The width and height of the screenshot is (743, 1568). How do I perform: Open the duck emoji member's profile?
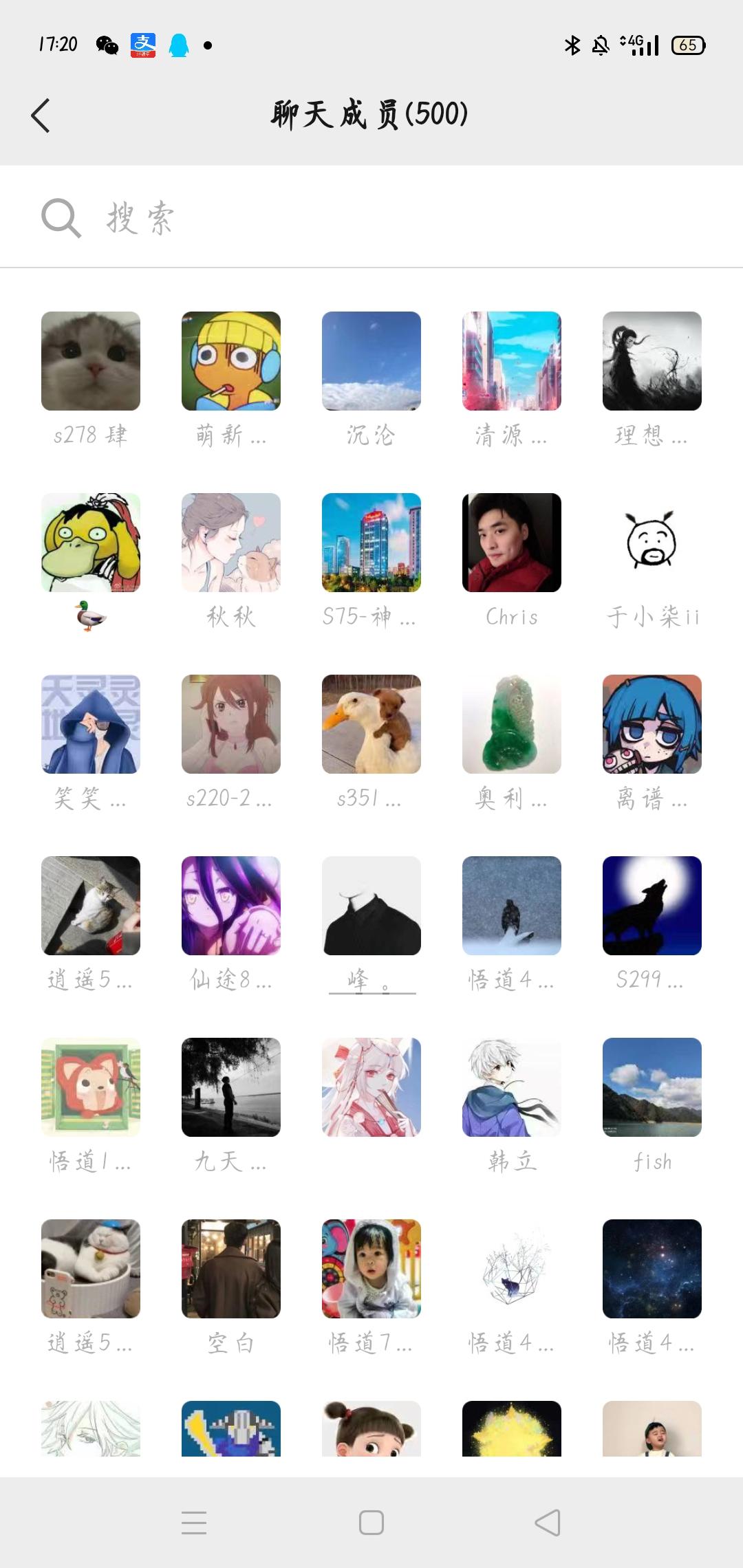tap(91, 543)
